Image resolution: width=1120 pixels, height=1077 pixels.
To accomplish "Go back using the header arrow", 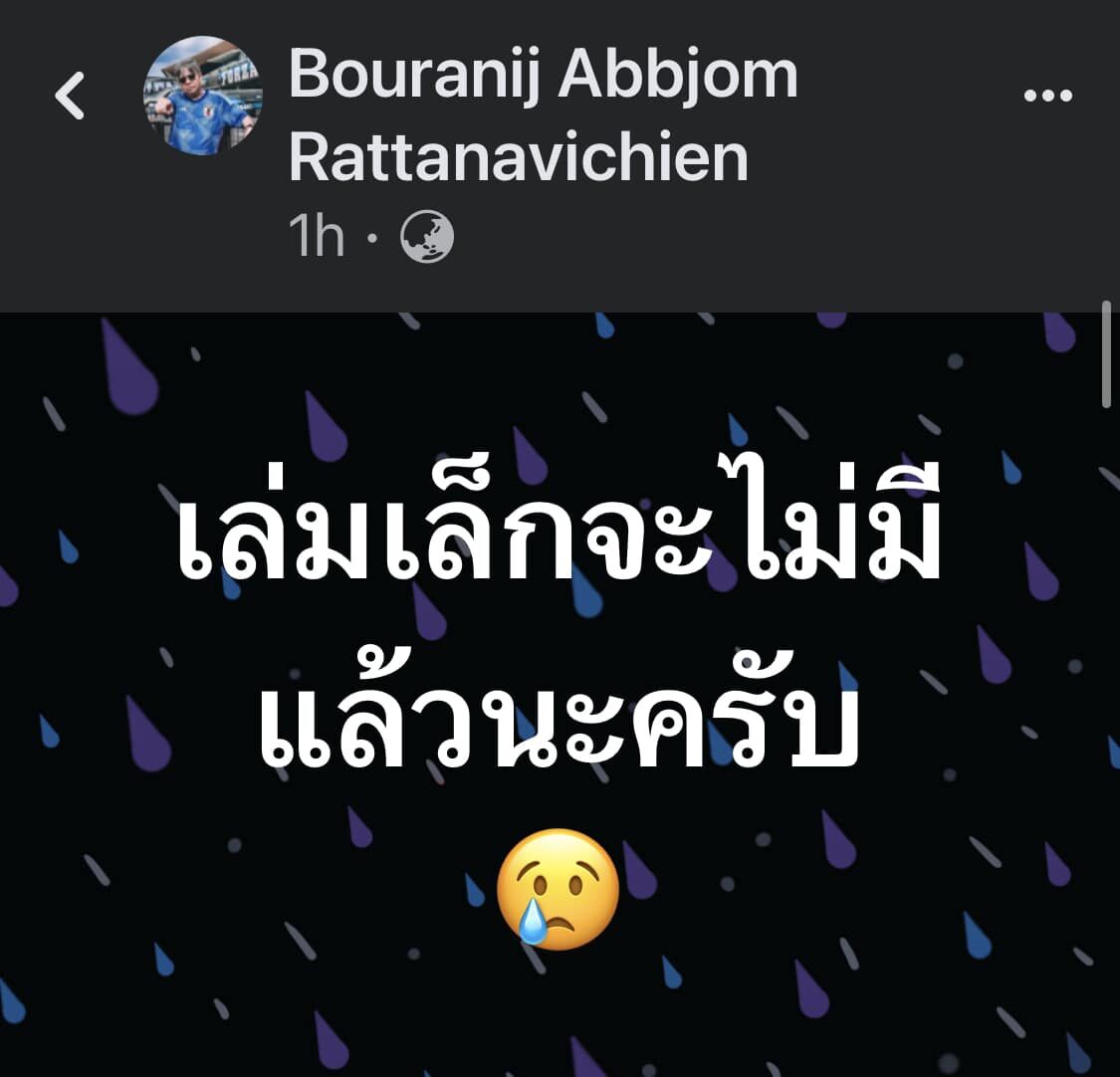I will click(70, 97).
